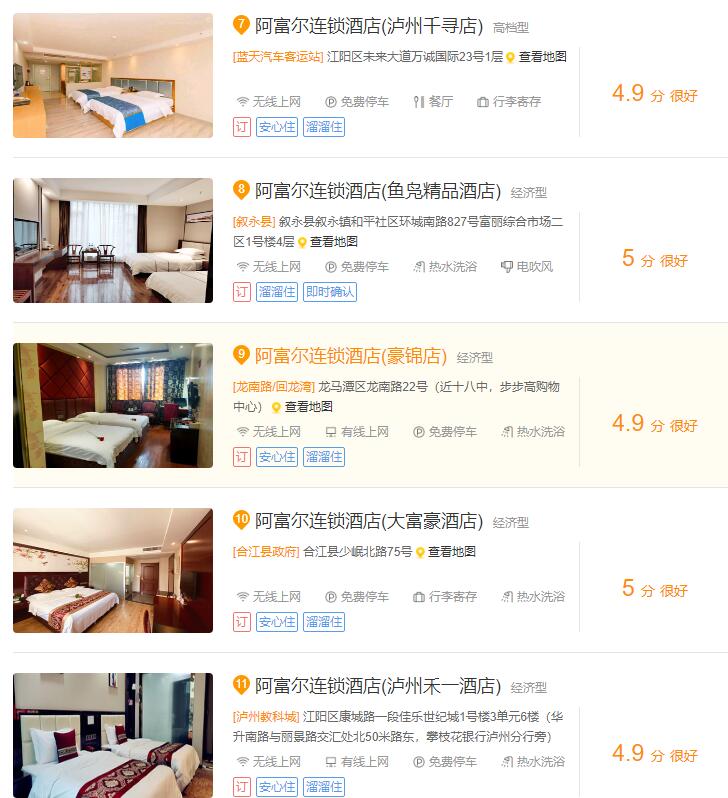Open 阿富尔连锁酒店(泸州禾一酒店) title
728x798 pixels.
[377, 686]
